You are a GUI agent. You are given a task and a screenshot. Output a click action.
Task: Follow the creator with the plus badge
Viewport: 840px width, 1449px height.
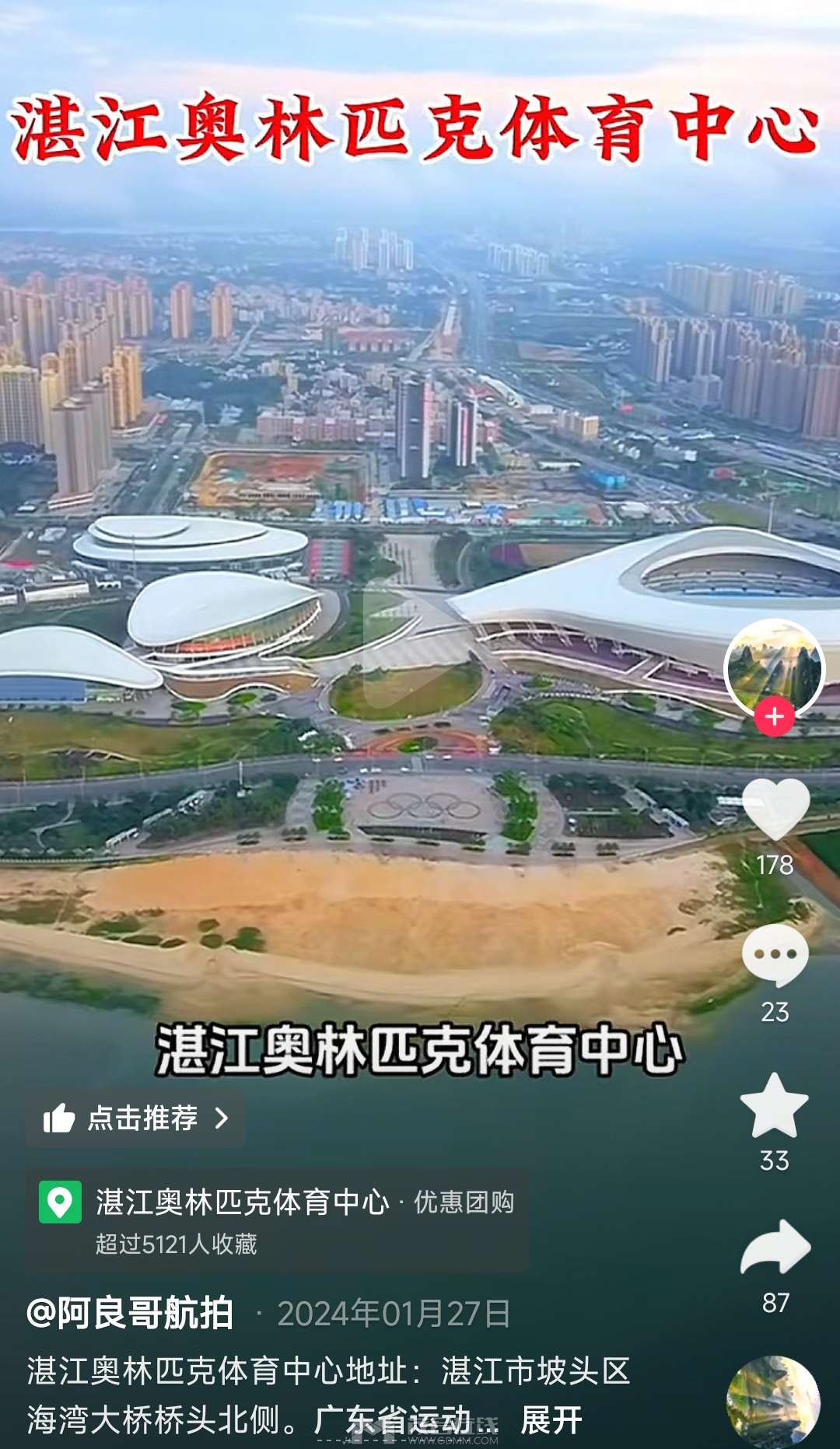(774, 716)
